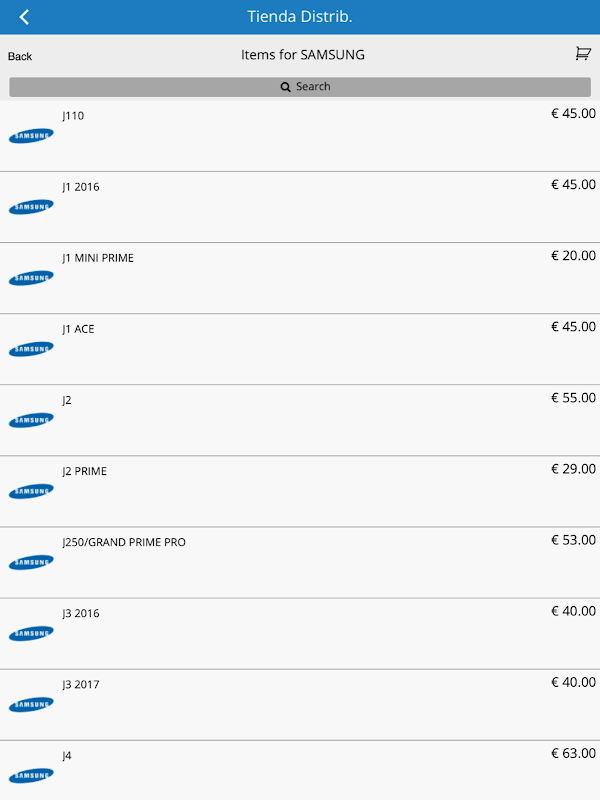This screenshot has width=600, height=800.
Task: View the J3 2016 item
Action: 300,634
